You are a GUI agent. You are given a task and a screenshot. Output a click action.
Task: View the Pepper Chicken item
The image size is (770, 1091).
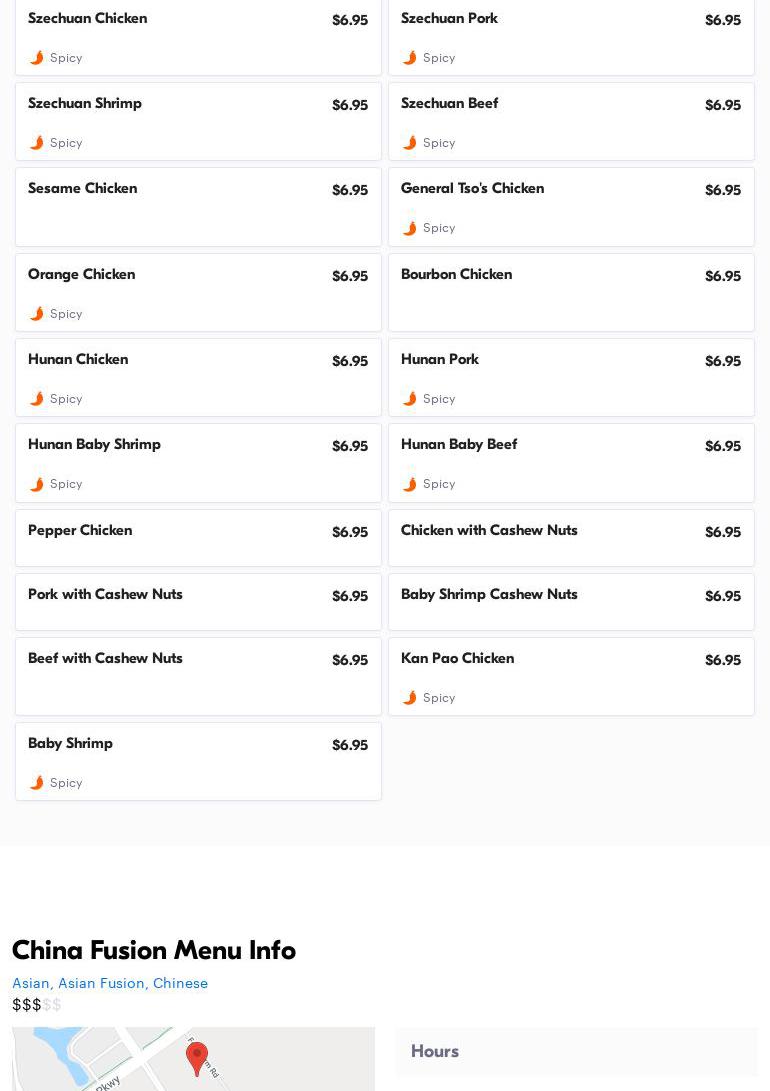[198, 538]
